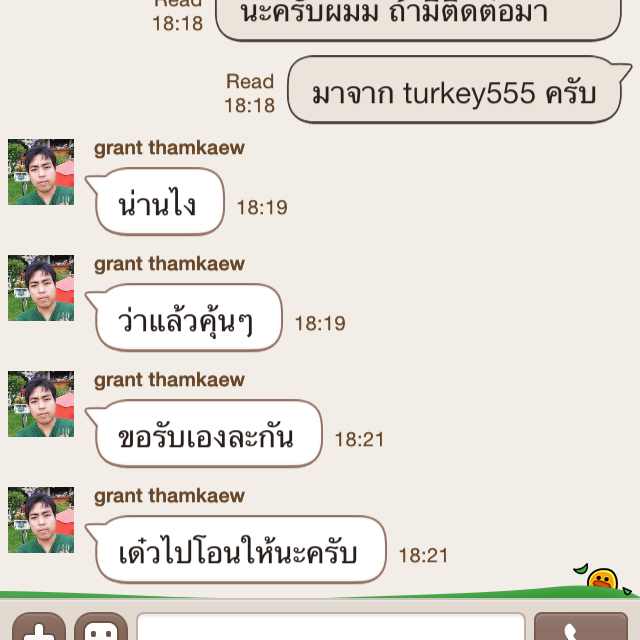
Task: Open grant thamkaew's profile photo beside "น่านไง"
Action: coord(41,172)
